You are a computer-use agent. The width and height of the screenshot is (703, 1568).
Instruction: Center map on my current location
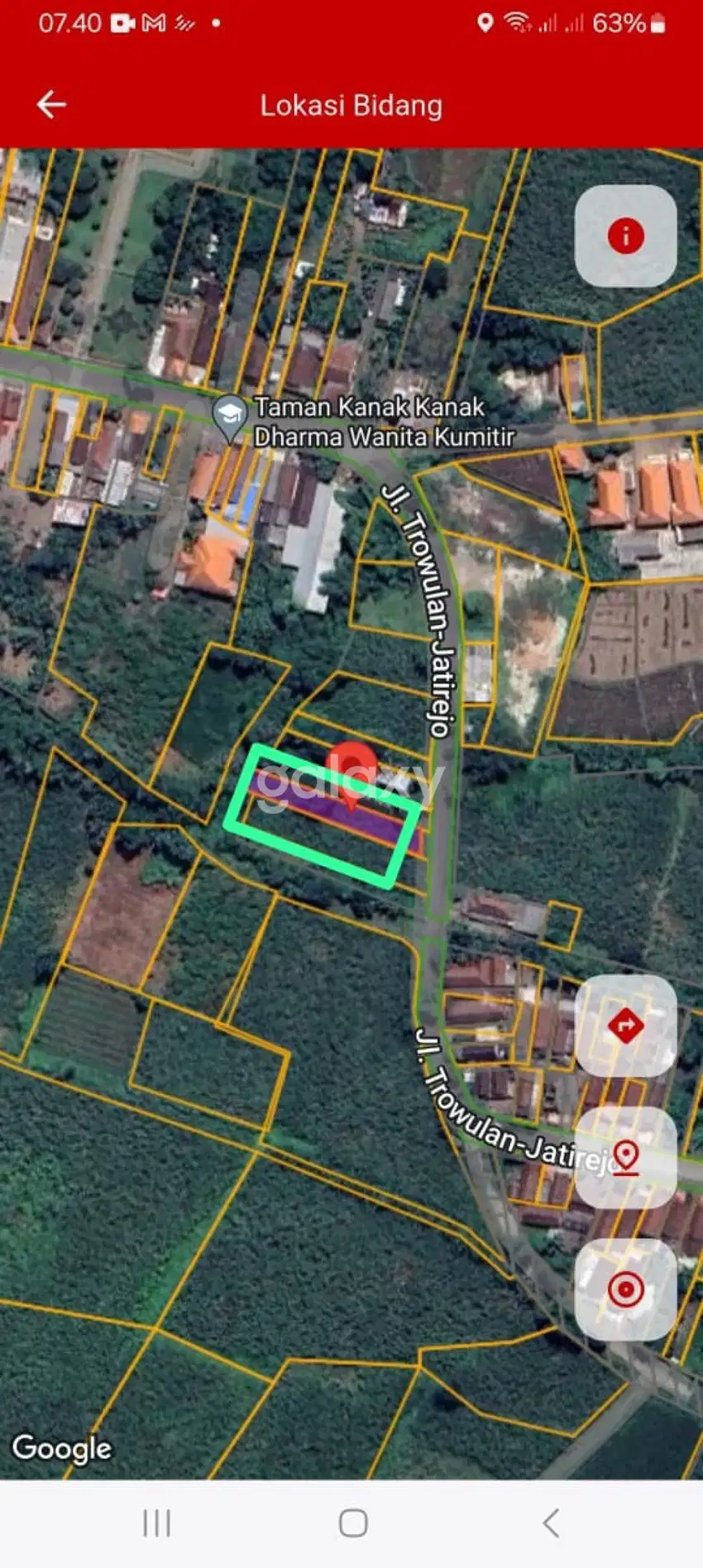coord(625,1289)
